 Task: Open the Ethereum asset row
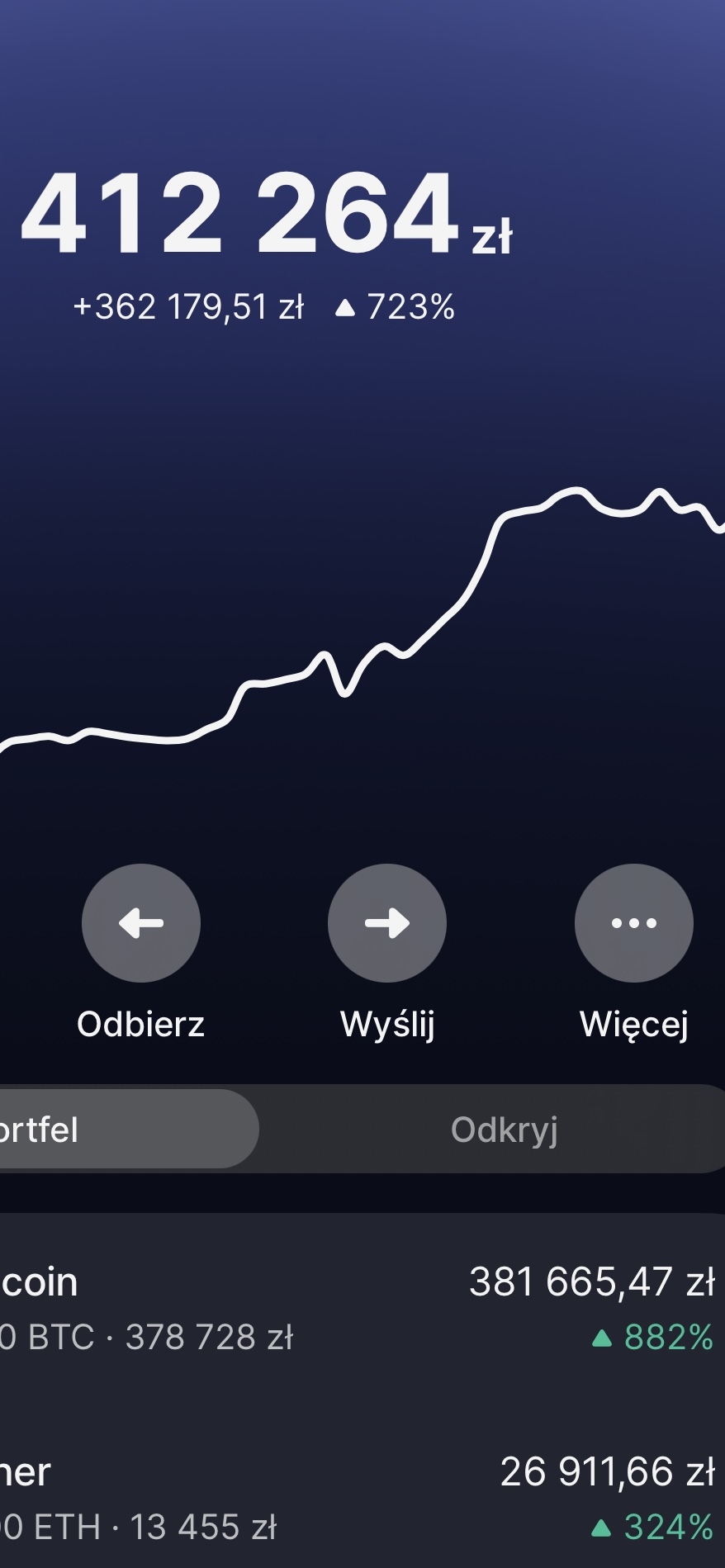[355, 1499]
